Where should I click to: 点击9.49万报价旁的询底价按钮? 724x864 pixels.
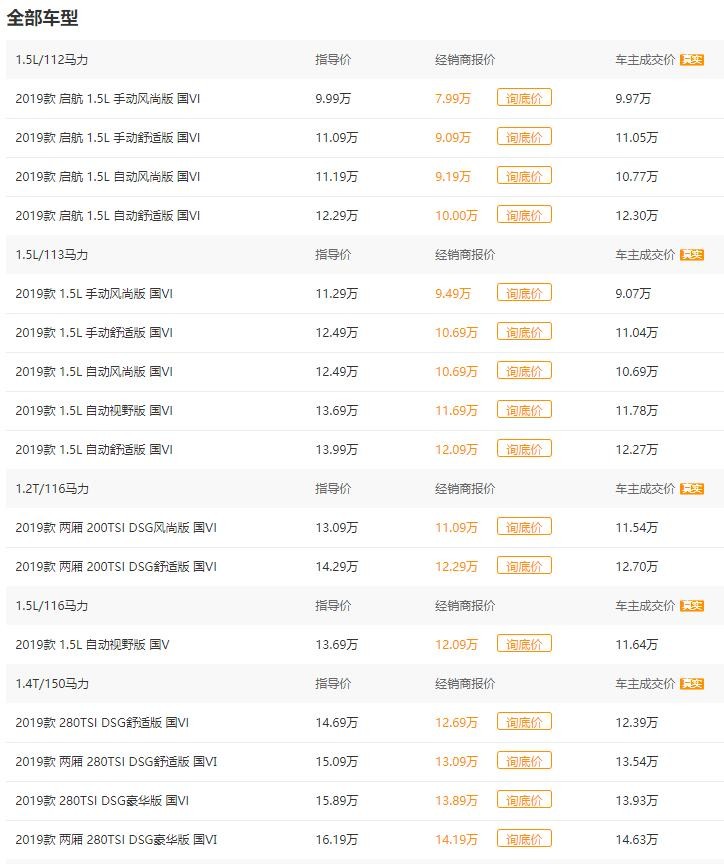tap(524, 293)
